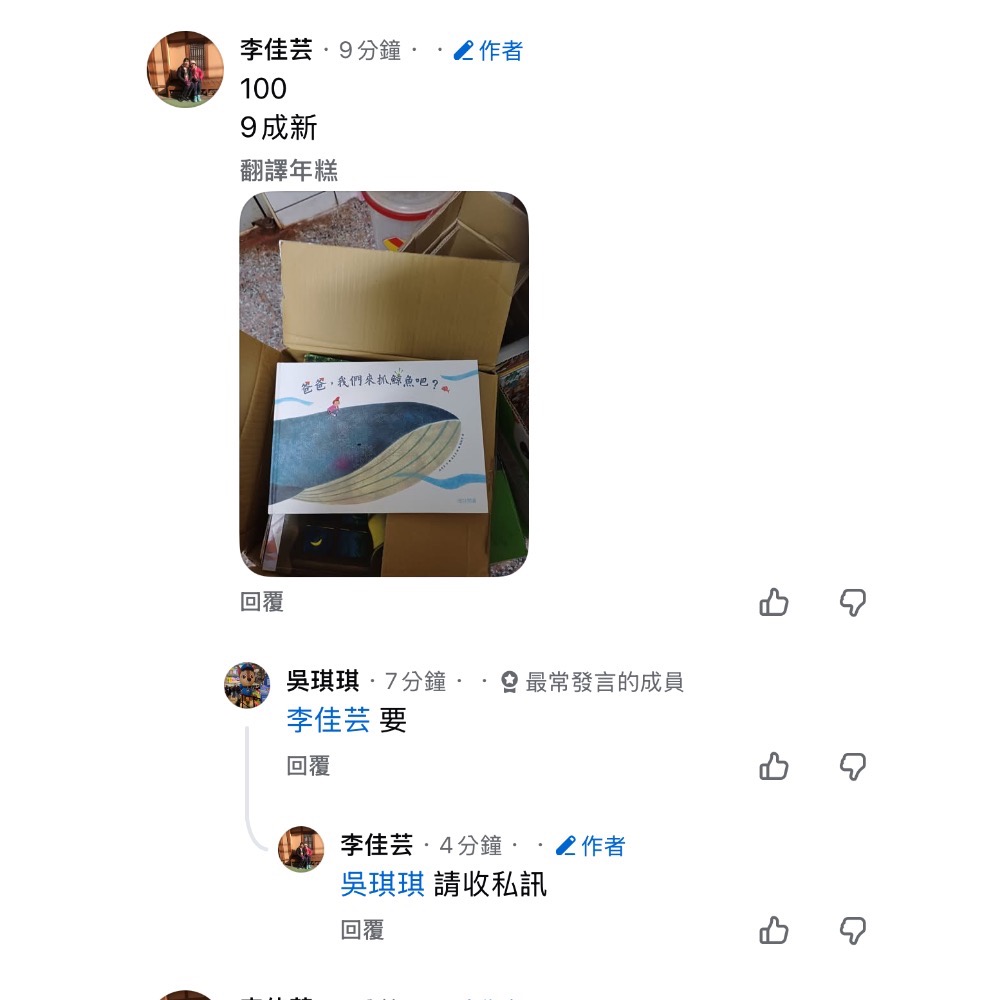The width and height of the screenshot is (1000, 1000).
Task: Tap 翻譯年糕 under the 9成新 comment
Action: click(289, 170)
